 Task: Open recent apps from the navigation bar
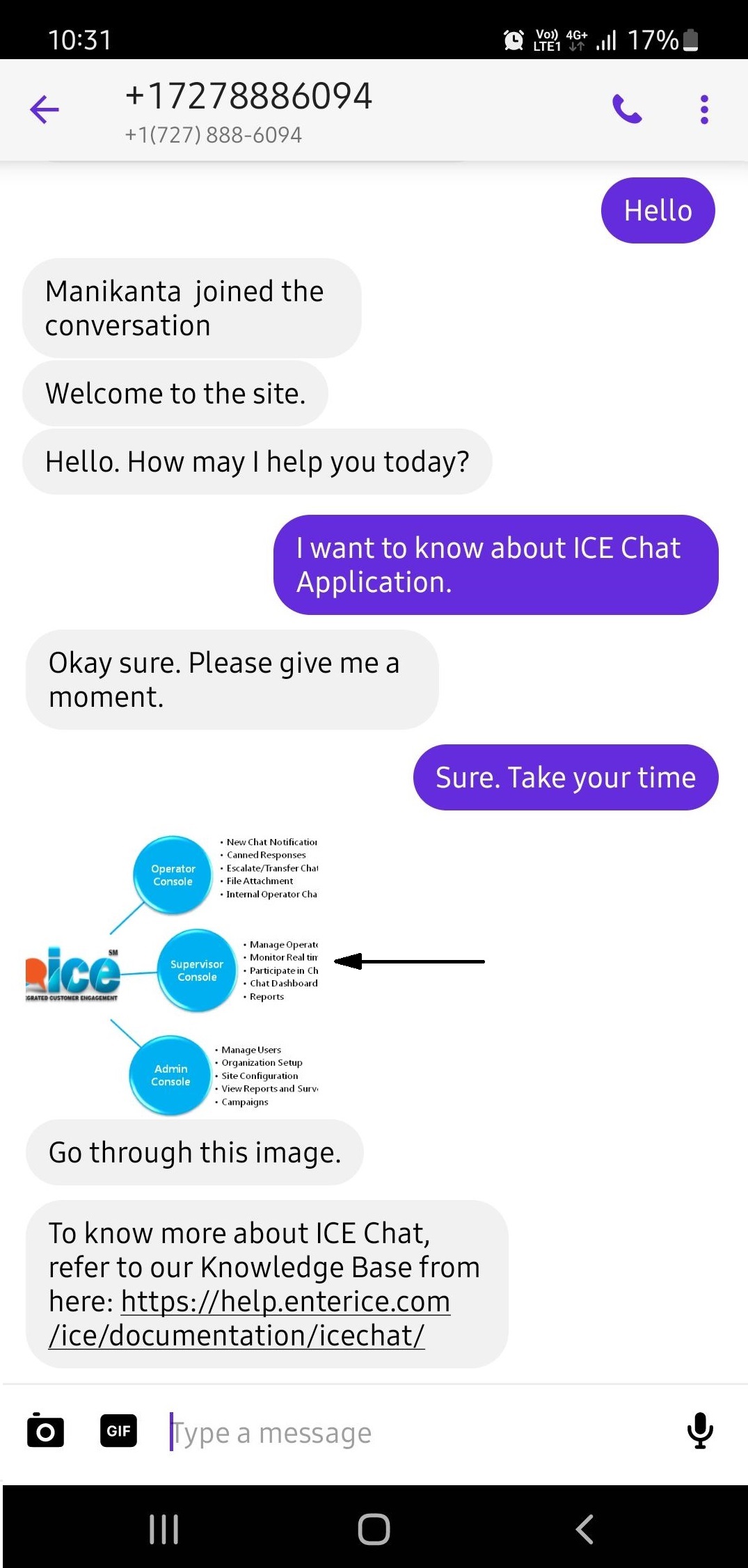(x=164, y=1529)
